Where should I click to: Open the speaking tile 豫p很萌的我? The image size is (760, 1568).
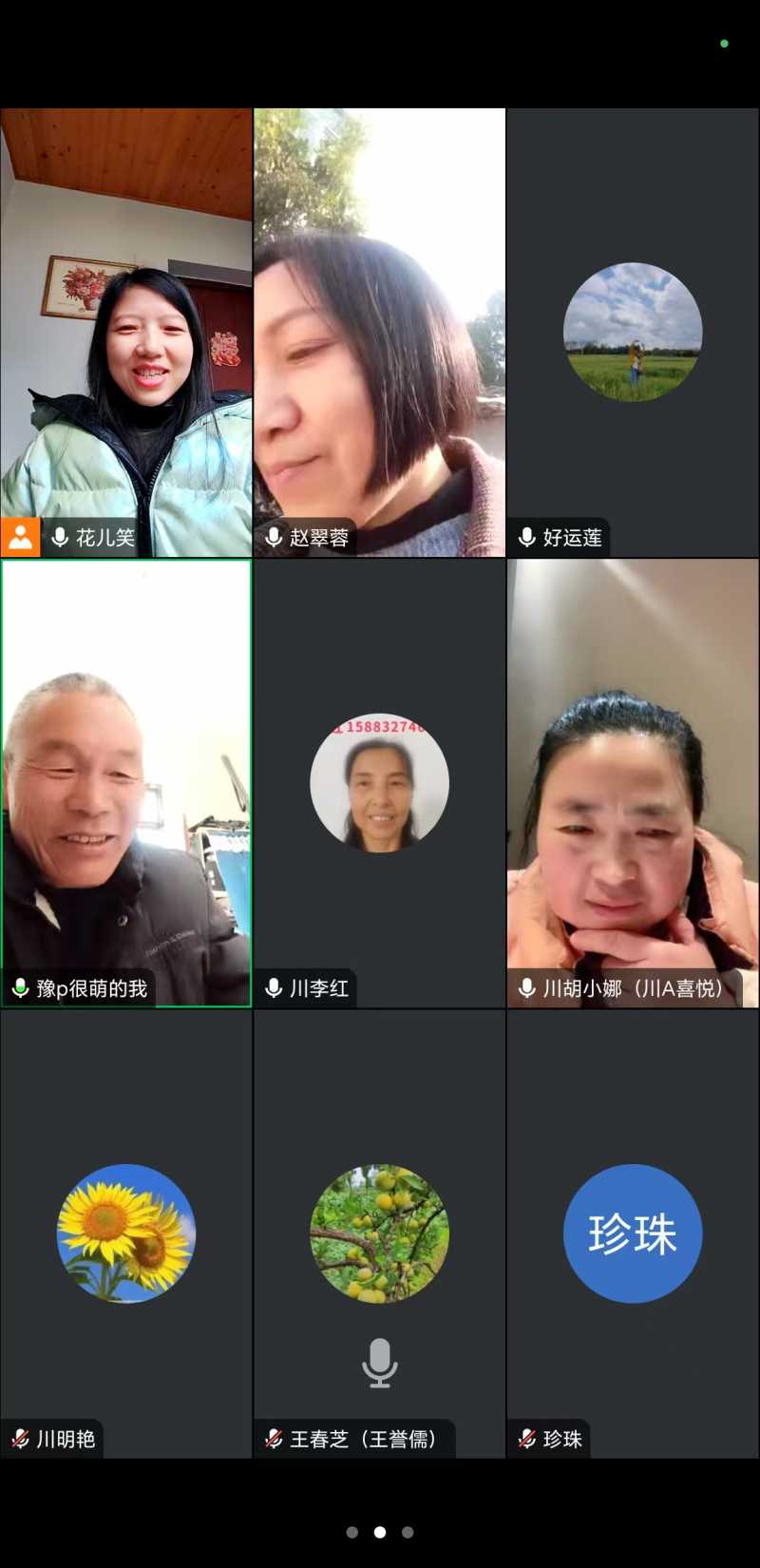[126, 783]
